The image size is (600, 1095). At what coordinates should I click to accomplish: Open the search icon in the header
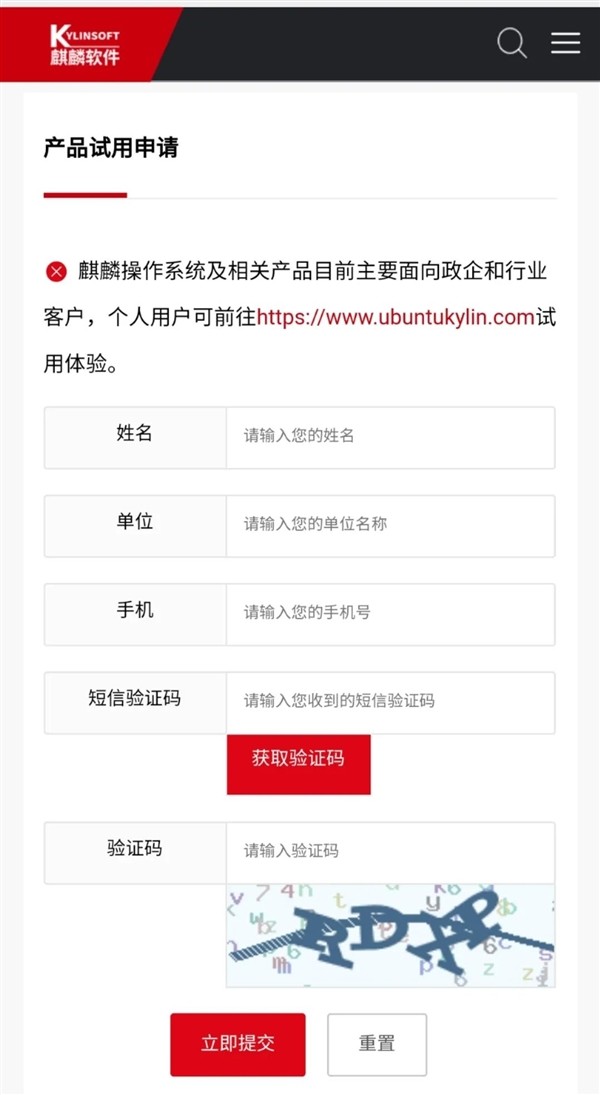pyautogui.click(x=511, y=43)
